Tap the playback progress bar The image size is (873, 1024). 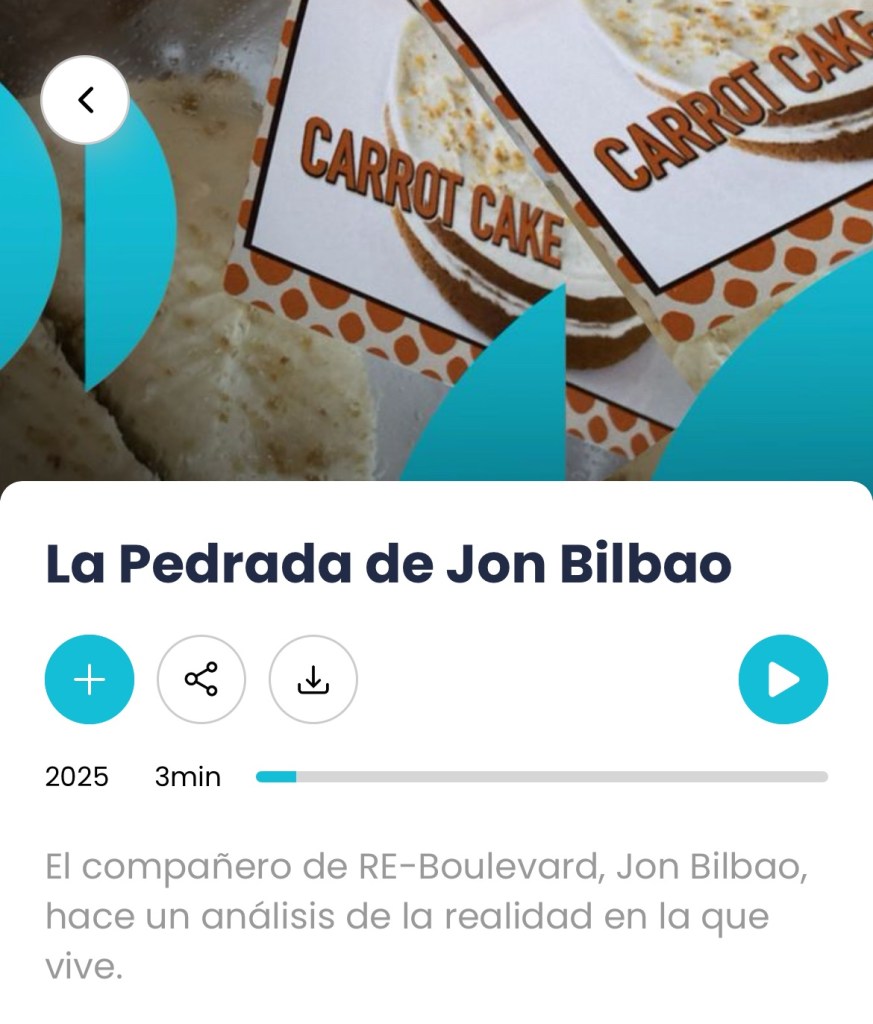pos(541,777)
